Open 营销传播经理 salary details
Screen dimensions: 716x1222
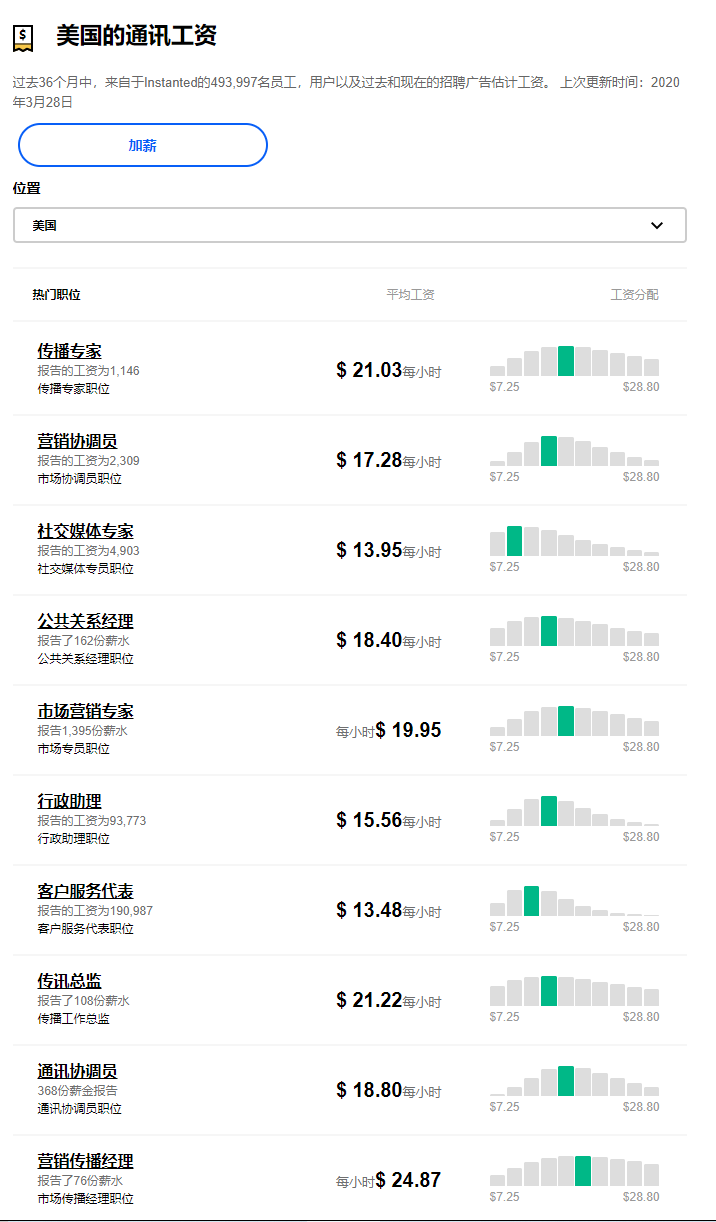[x=85, y=1161]
